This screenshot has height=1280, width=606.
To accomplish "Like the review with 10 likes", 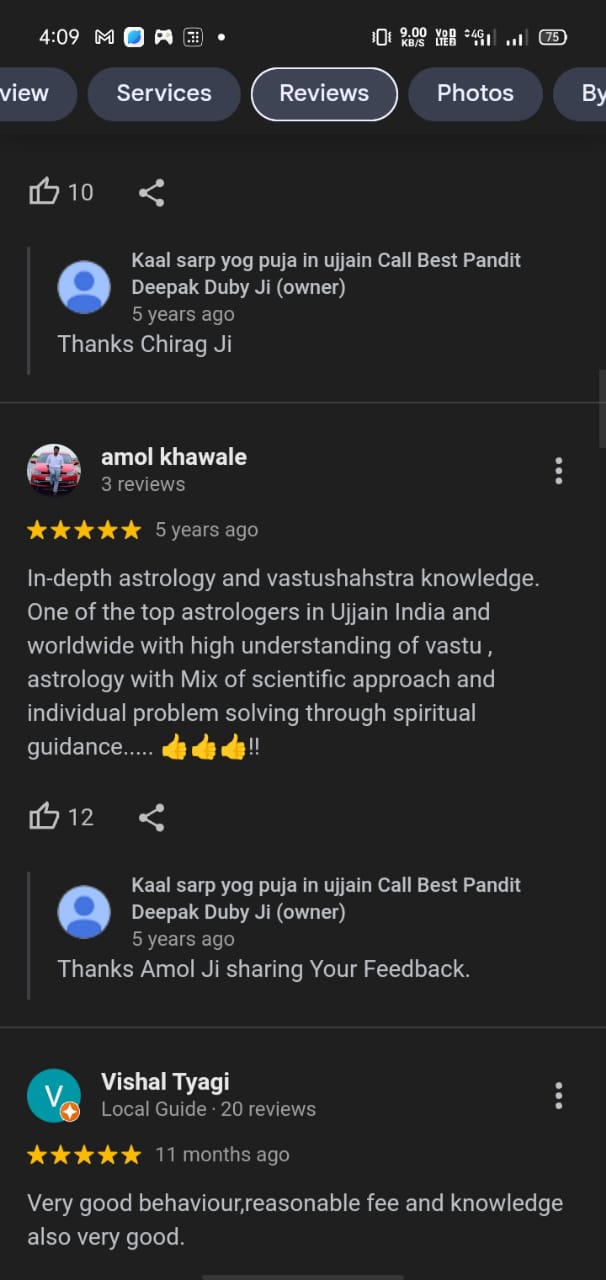I will click(44, 192).
